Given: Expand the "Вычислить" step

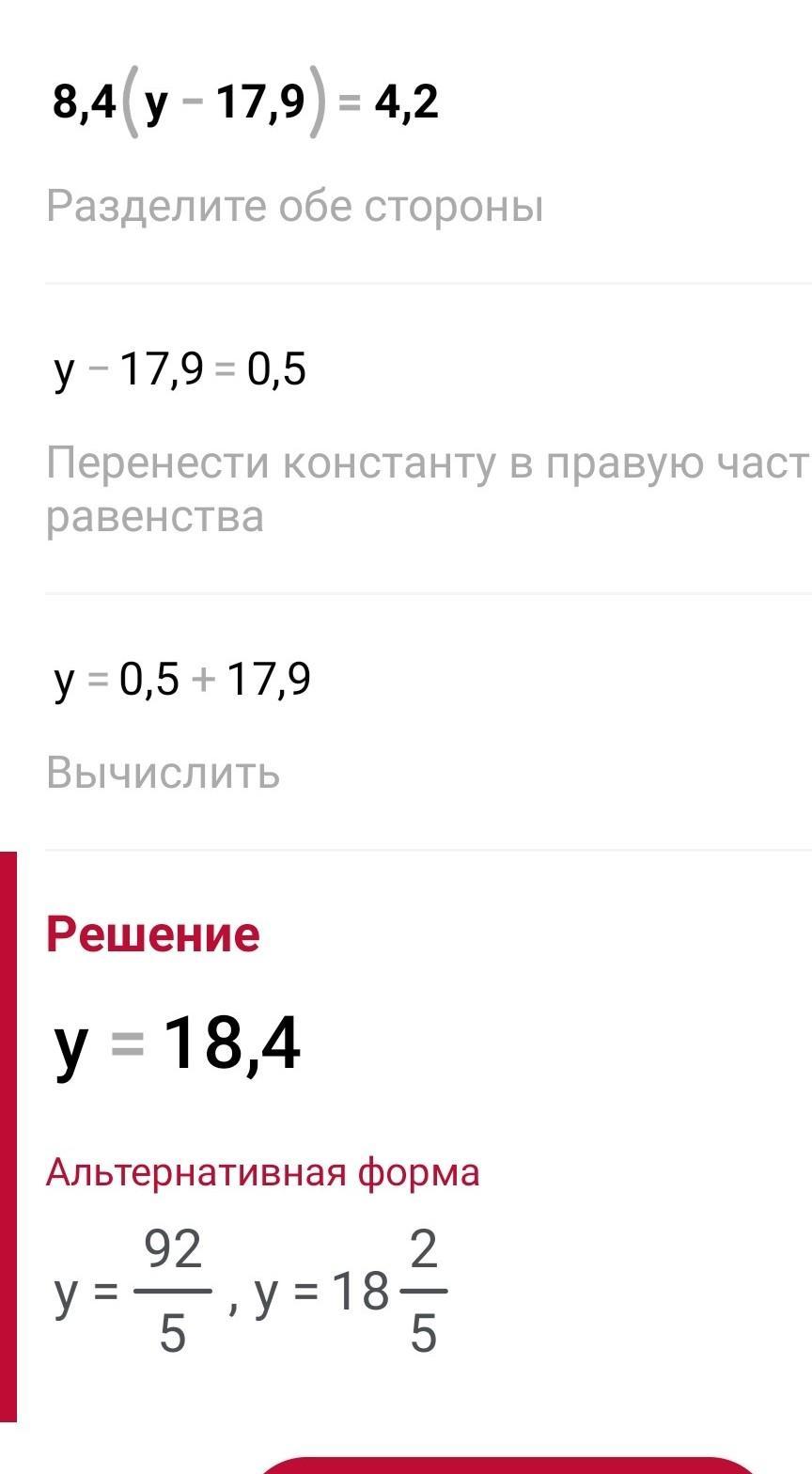Looking at the screenshot, I should (164, 773).
